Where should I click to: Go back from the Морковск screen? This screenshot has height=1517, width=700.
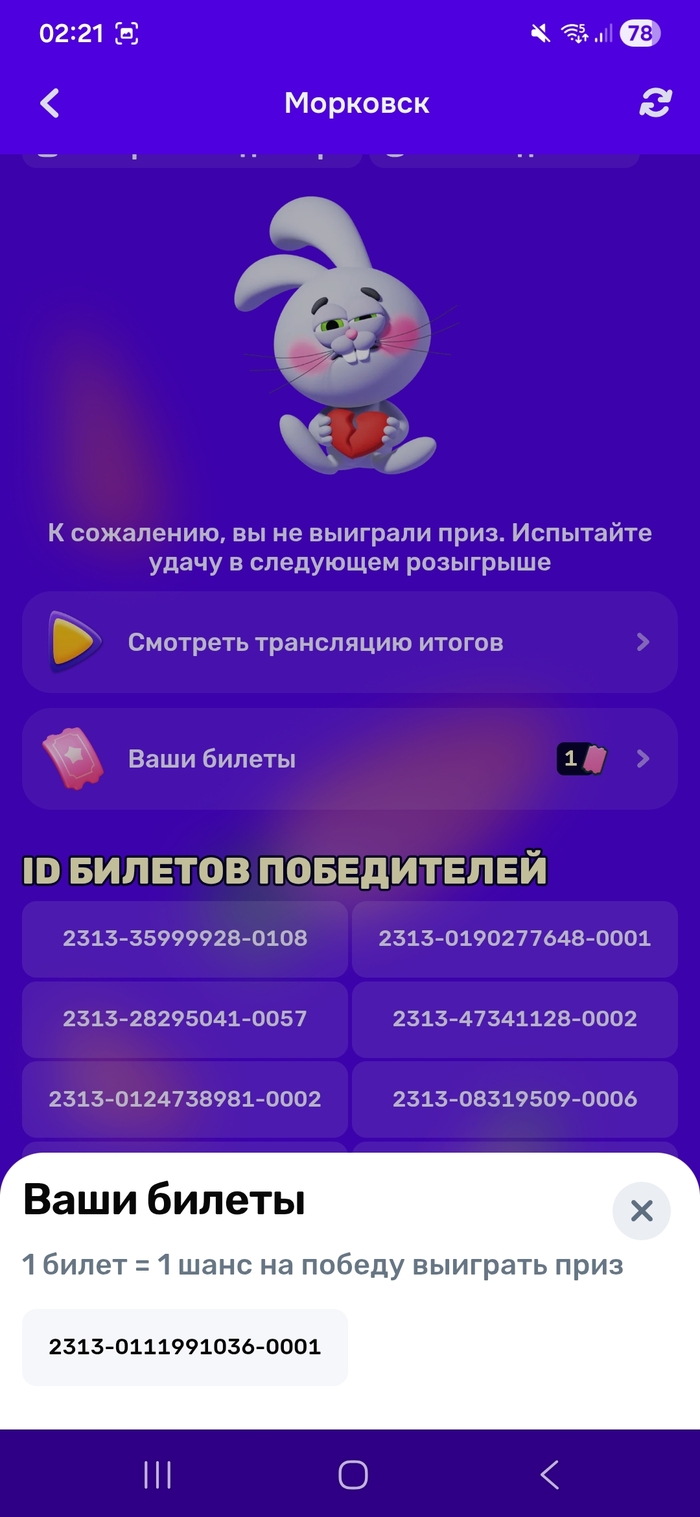[49, 103]
